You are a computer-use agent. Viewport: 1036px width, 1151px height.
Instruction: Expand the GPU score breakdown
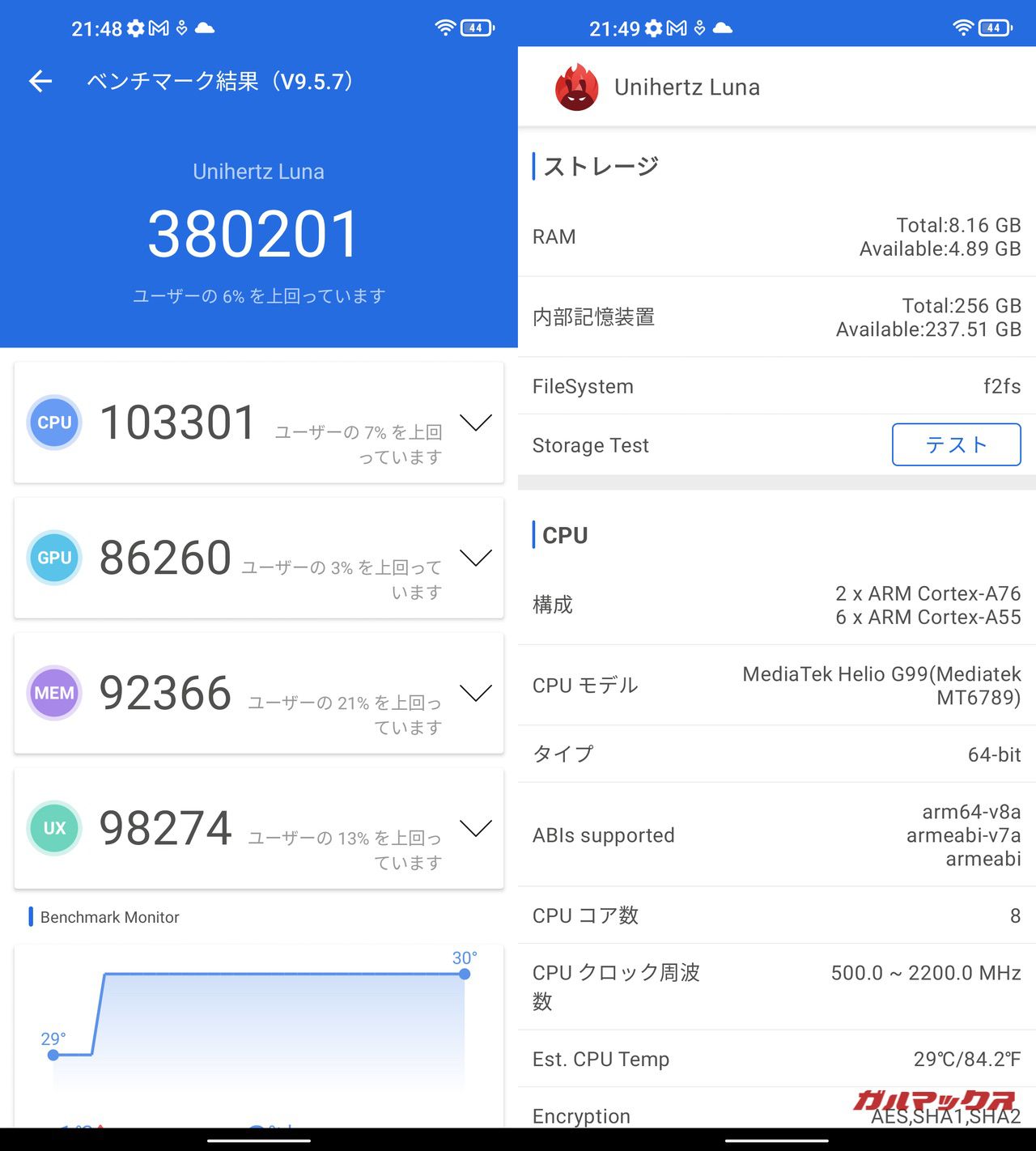click(475, 558)
